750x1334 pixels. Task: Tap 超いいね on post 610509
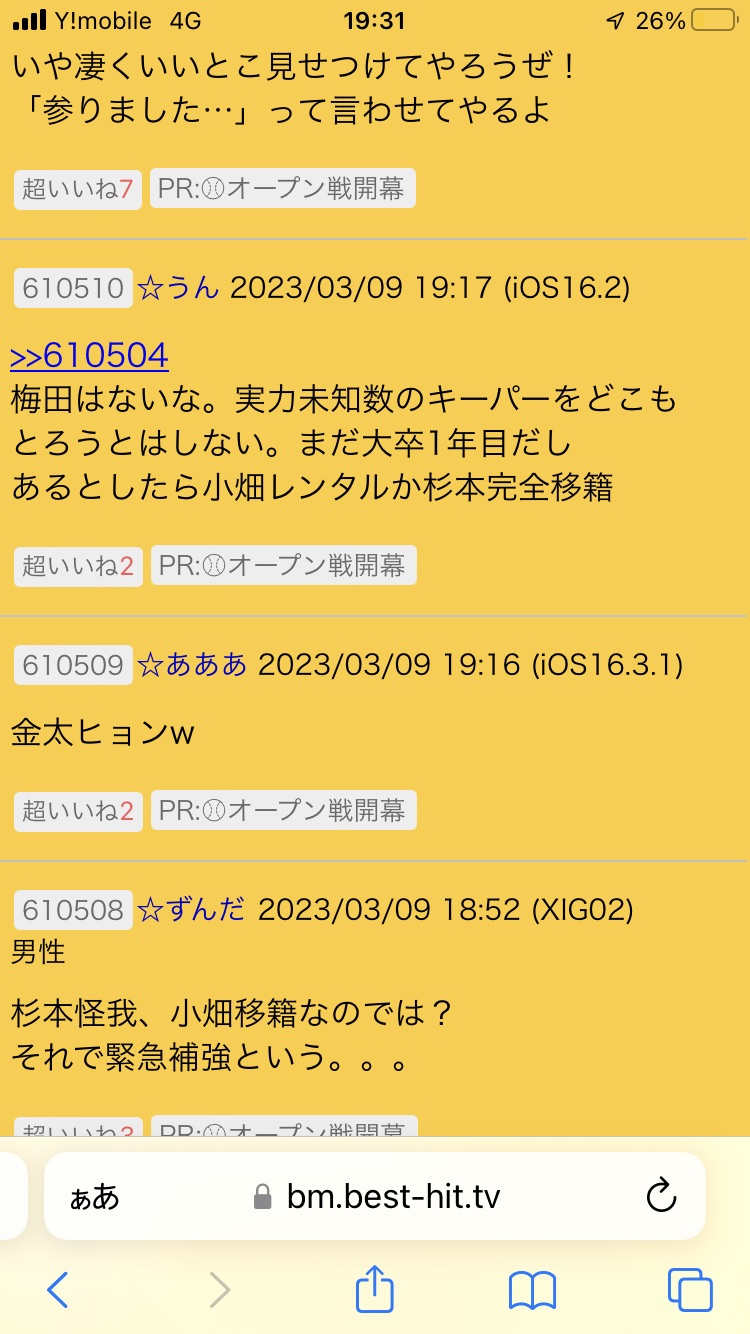[x=78, y=810]
